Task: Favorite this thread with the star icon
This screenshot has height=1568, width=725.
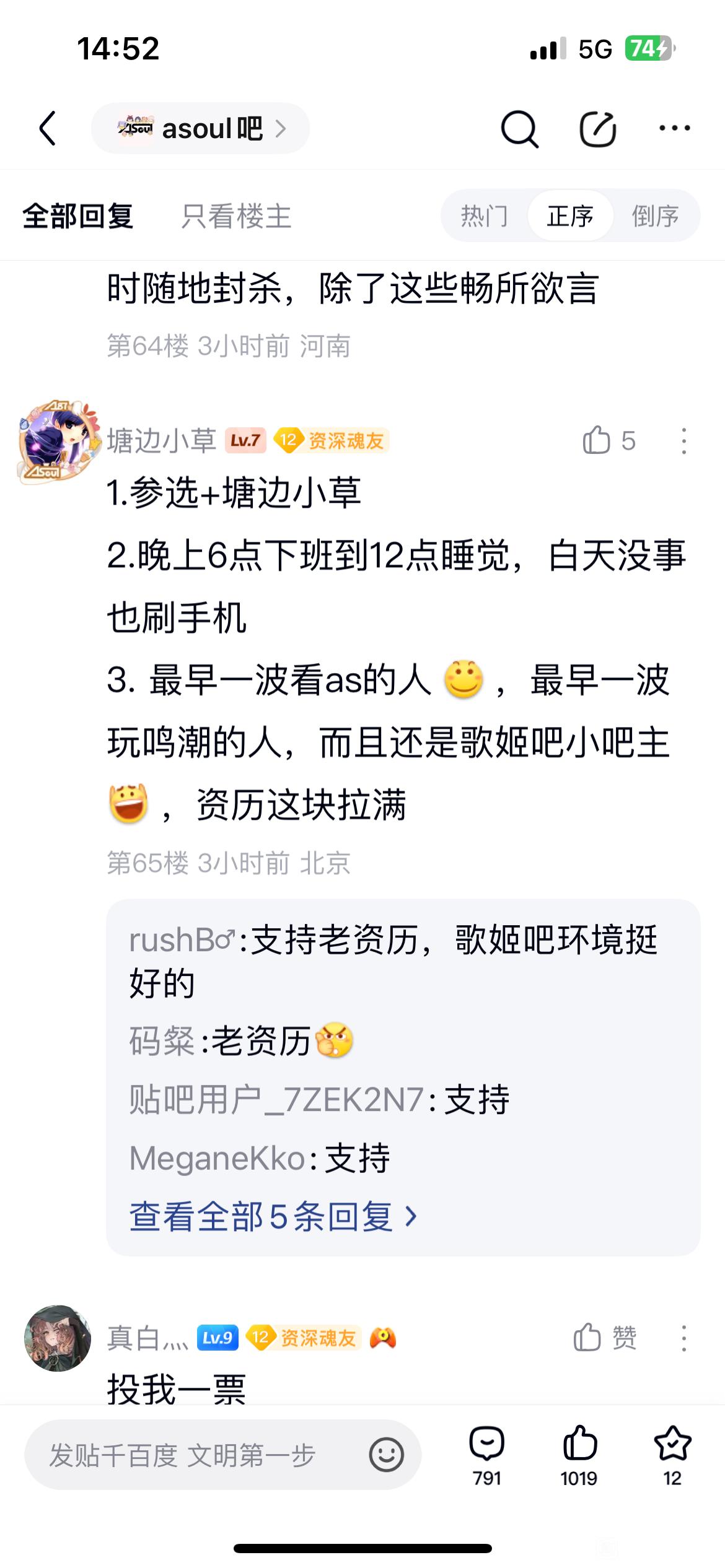Action: tap(672, 1455)
